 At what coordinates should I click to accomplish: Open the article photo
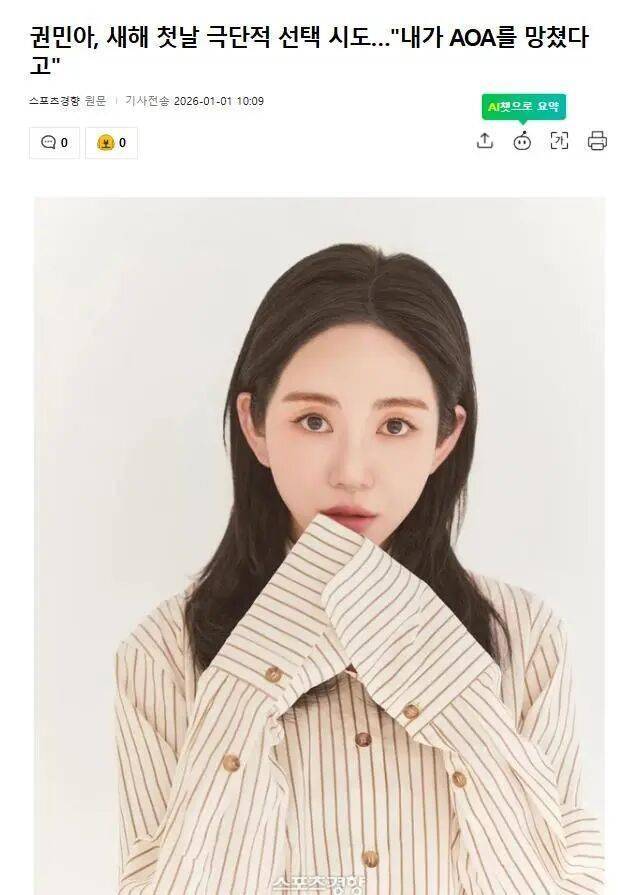point(320,540)
